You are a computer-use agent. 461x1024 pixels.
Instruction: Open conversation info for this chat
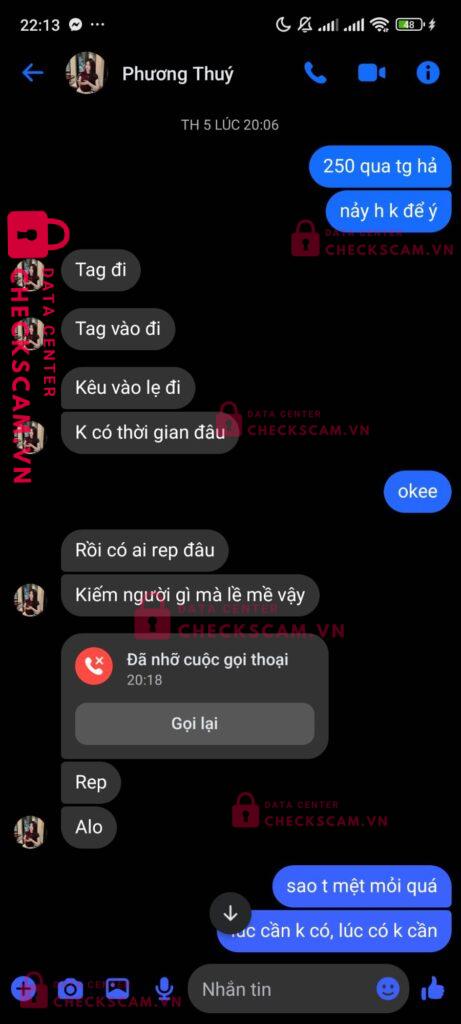tap(428, 73)
